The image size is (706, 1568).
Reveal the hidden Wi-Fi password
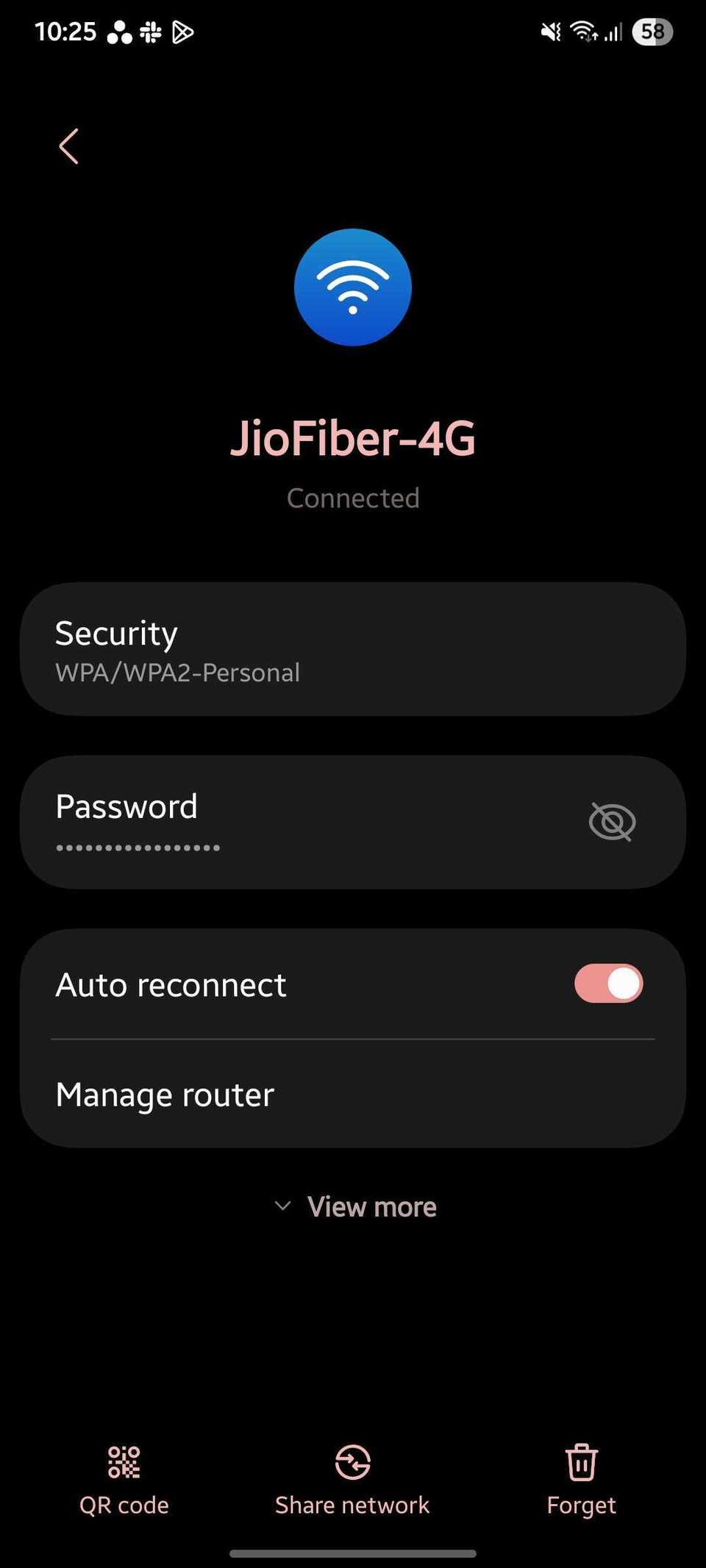pyautogui.click(x=611, y=822)
